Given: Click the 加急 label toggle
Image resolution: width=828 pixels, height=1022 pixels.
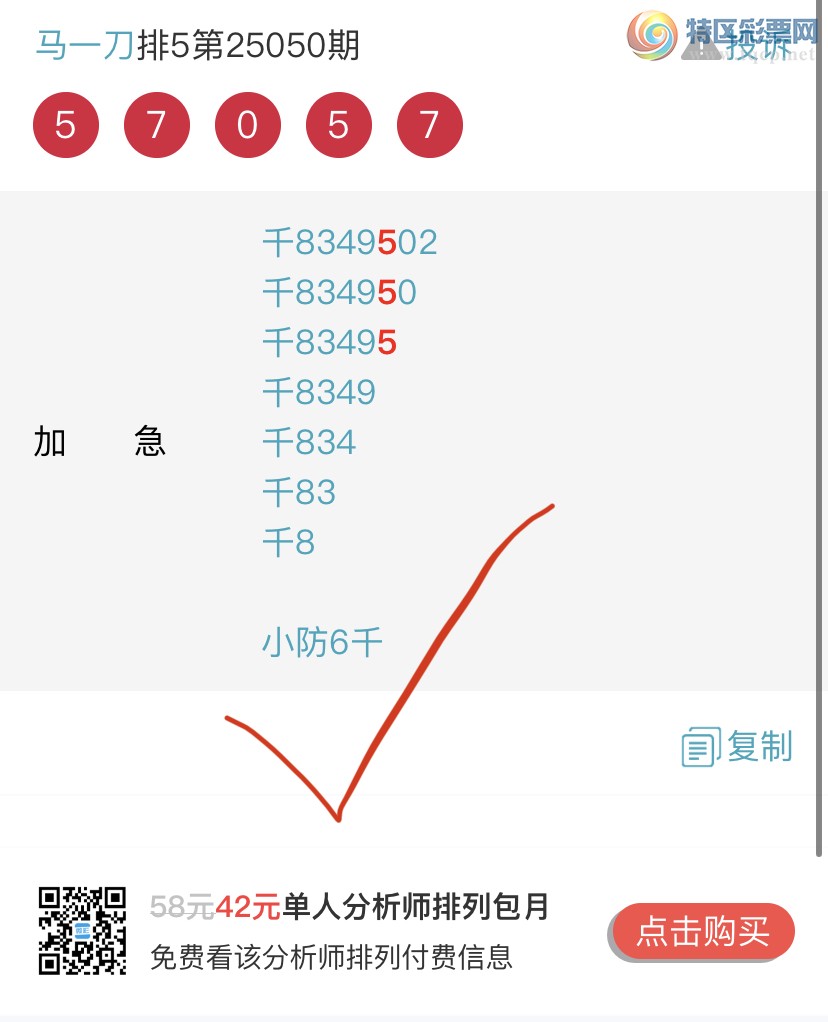Looking at the screenshot, I should (x=100, y=442).
